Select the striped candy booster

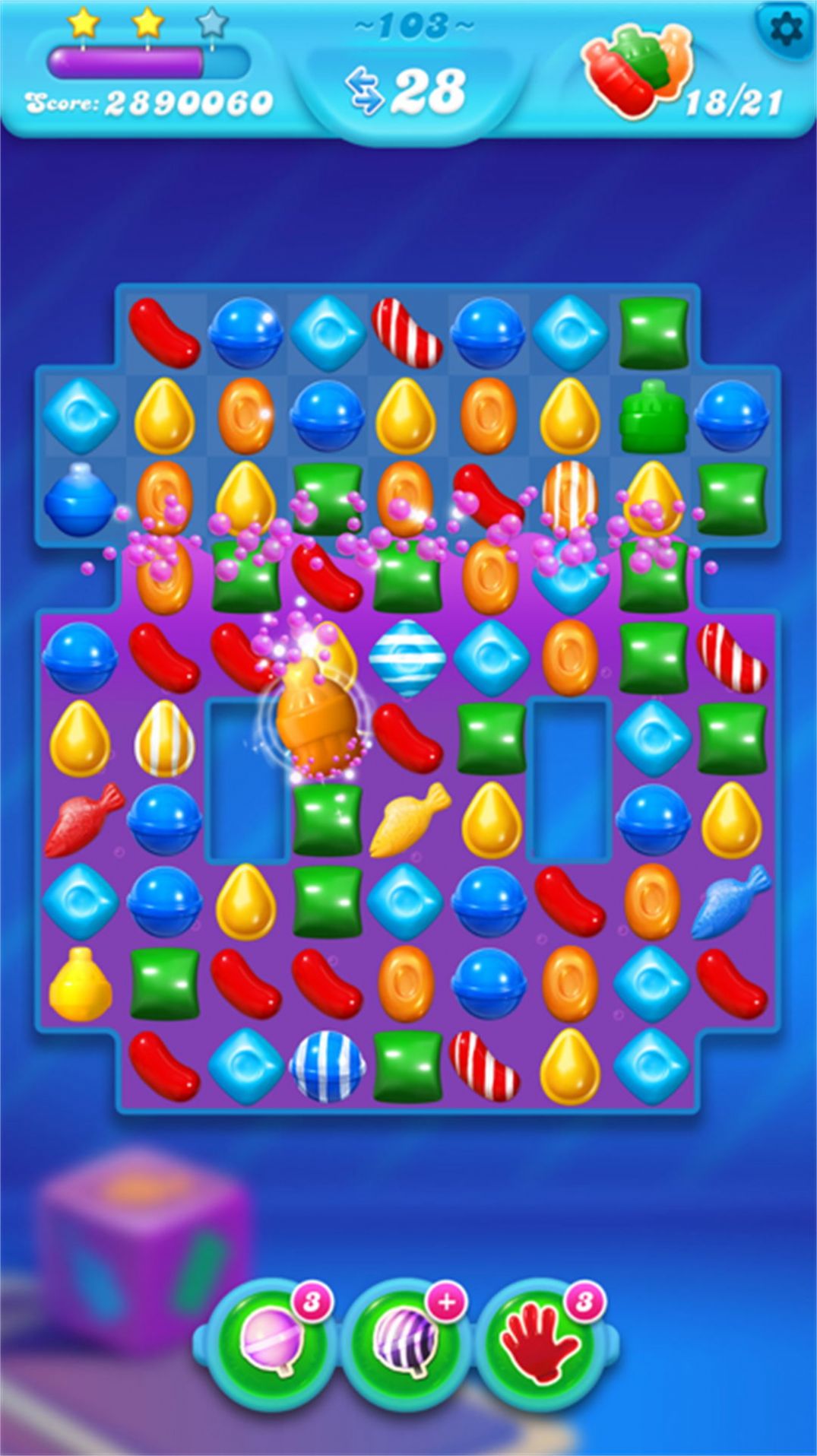[403, 1345]
